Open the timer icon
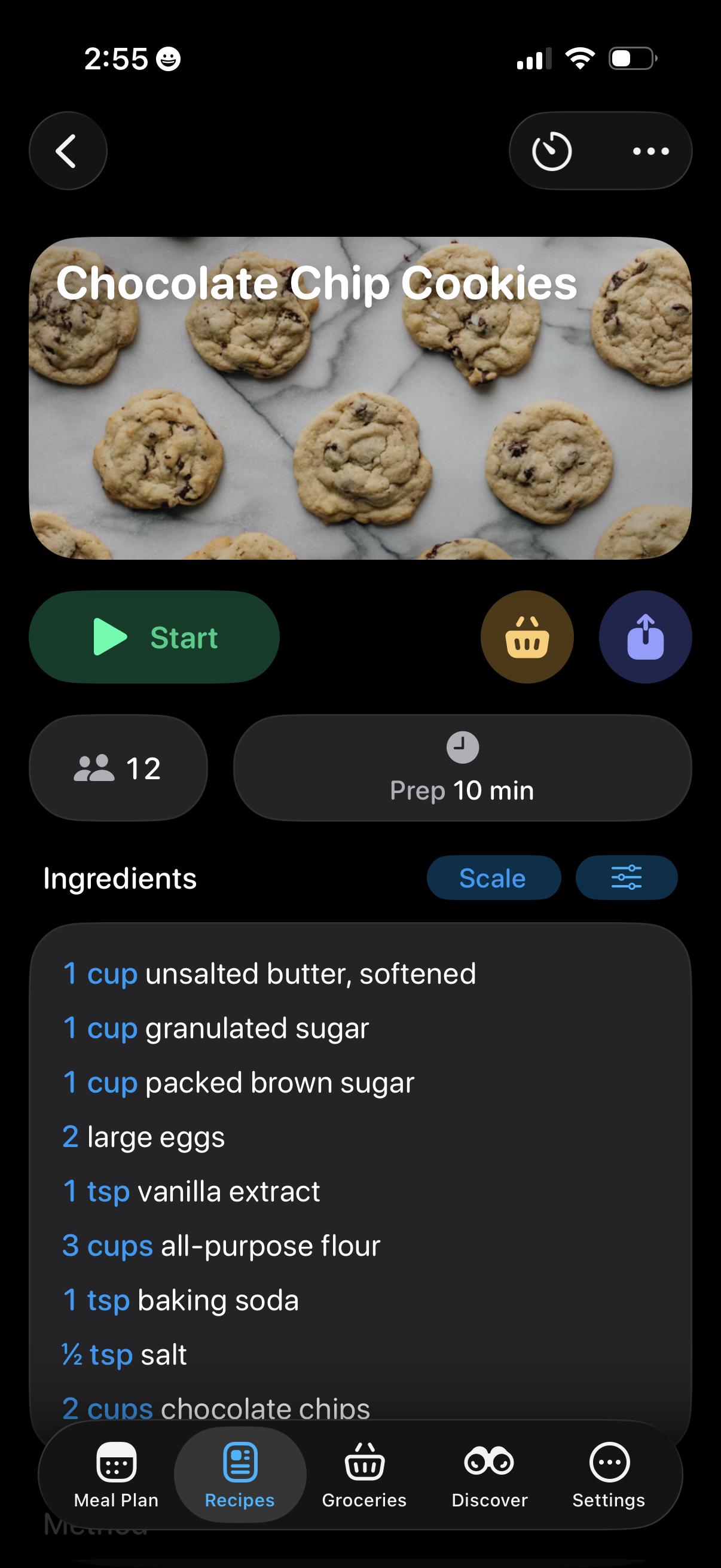 pos(551,151)
